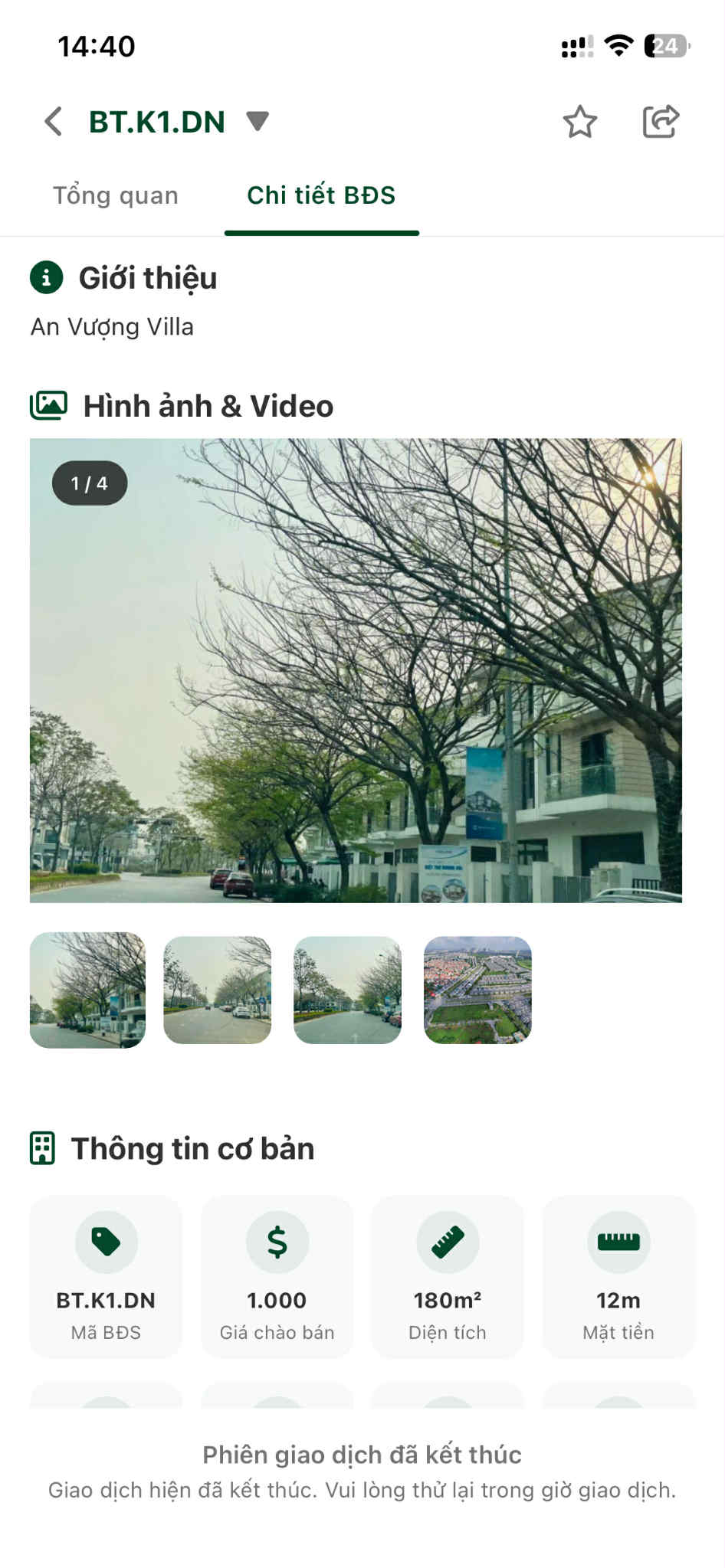Click the An Vượng Villa text
This screenshot has height=1568, width=725.
point(111,326)
